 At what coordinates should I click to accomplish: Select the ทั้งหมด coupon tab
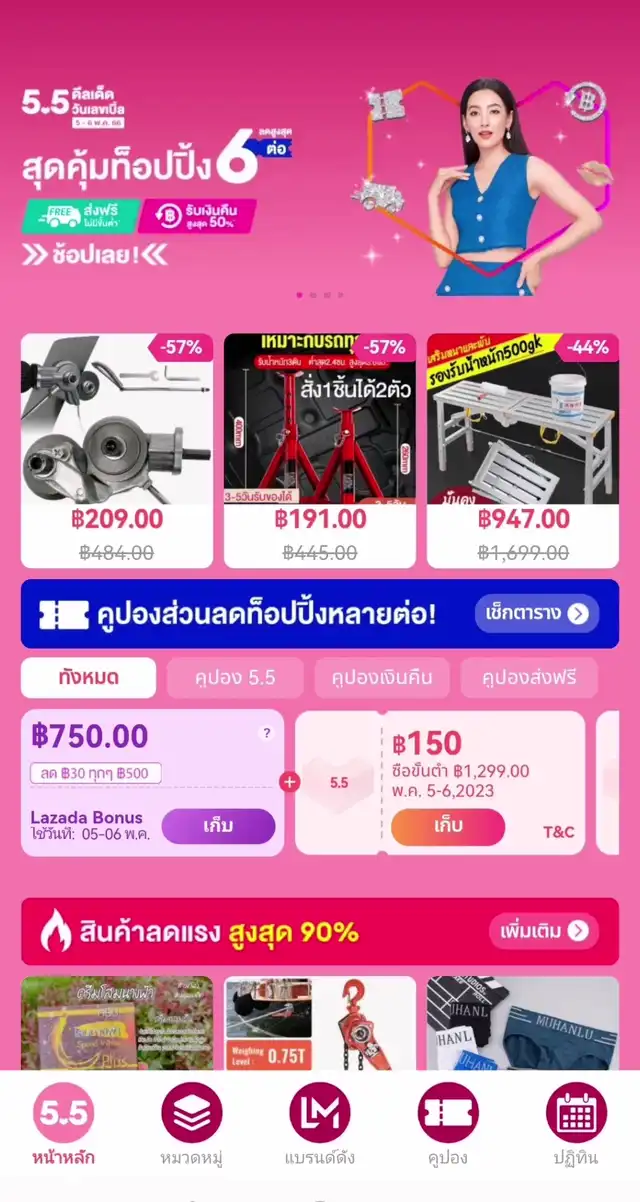[88, 677]
